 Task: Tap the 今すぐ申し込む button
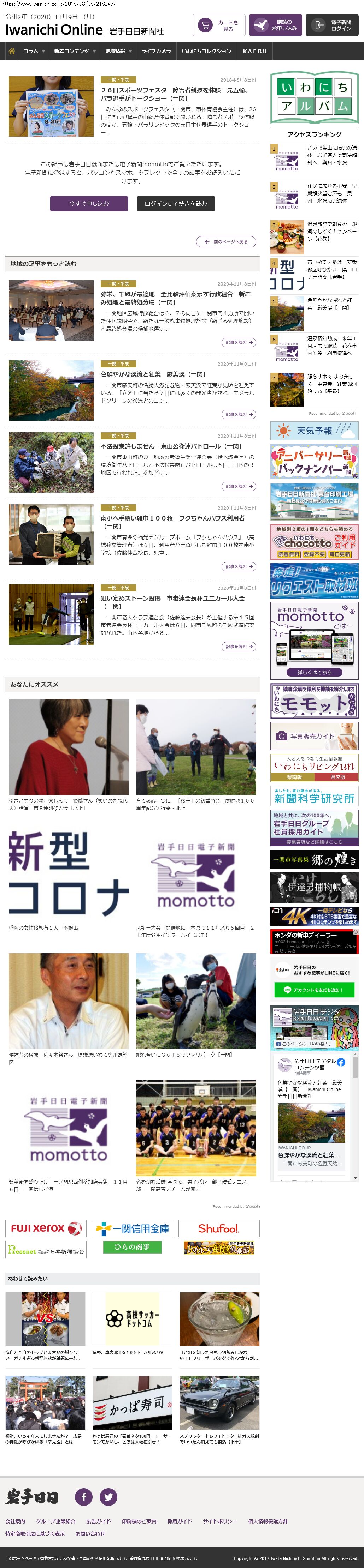pyautogui.click(x=89, y=203)
